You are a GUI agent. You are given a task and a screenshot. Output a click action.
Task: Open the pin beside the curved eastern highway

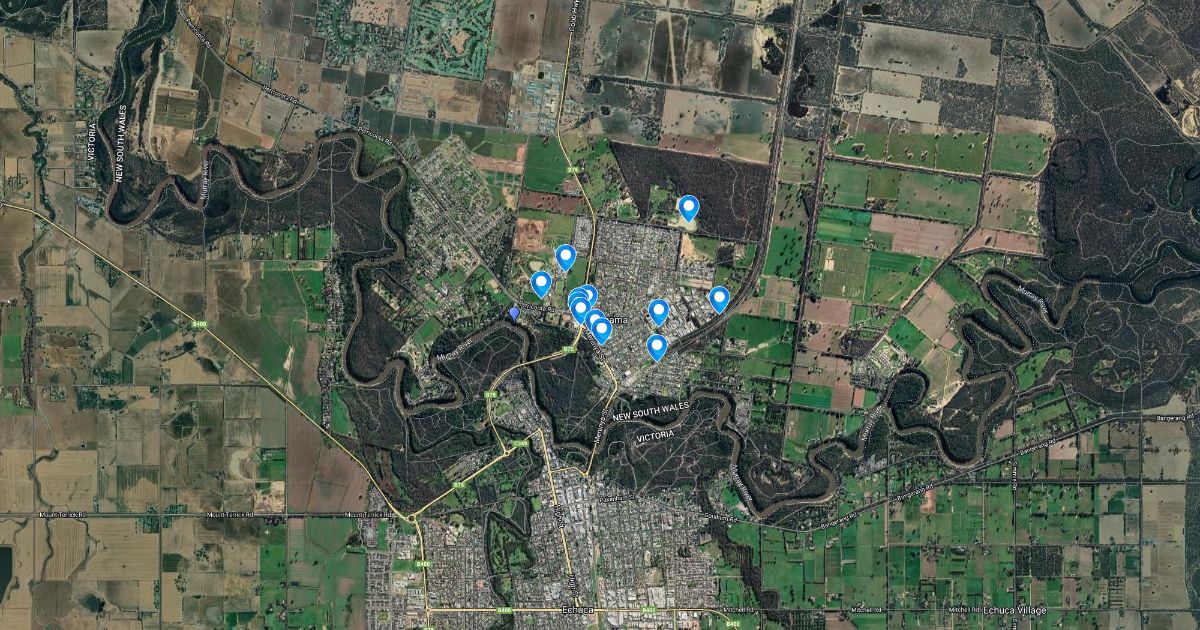coord(719,298)
